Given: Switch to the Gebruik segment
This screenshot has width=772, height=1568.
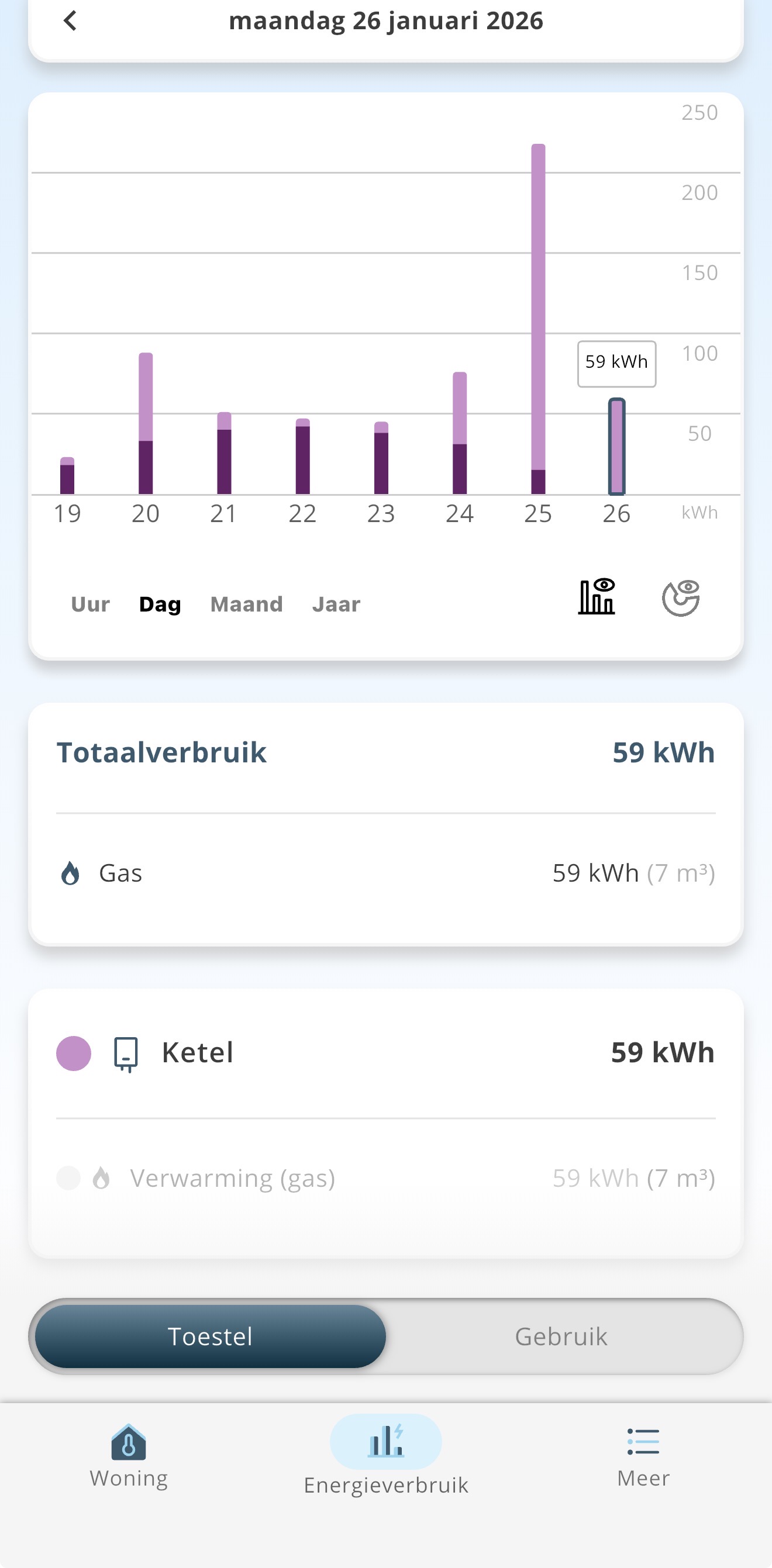Looking at the screenshot, I should click(561, 1336).
